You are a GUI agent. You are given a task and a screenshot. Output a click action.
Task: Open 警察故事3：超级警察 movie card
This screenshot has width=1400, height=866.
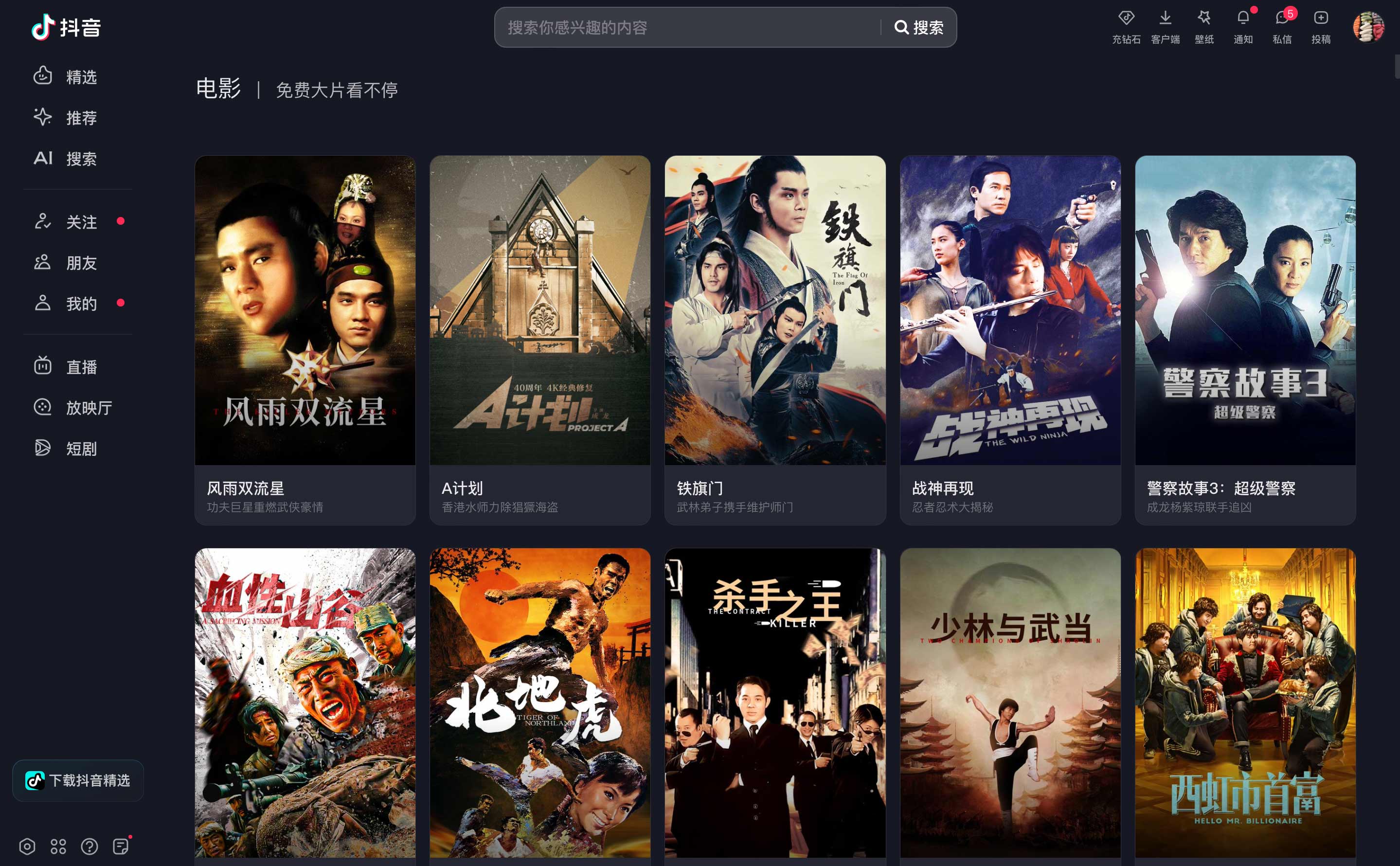click(1245, 340)
